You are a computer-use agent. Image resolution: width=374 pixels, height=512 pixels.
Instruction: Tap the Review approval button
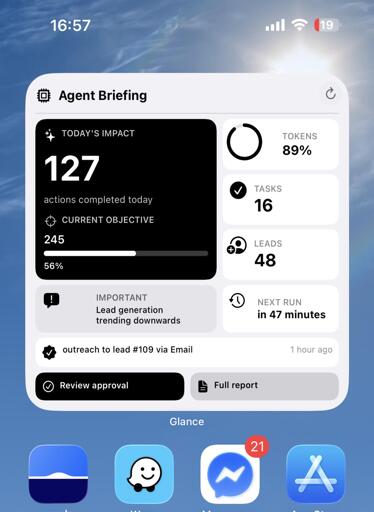[110, 386]
